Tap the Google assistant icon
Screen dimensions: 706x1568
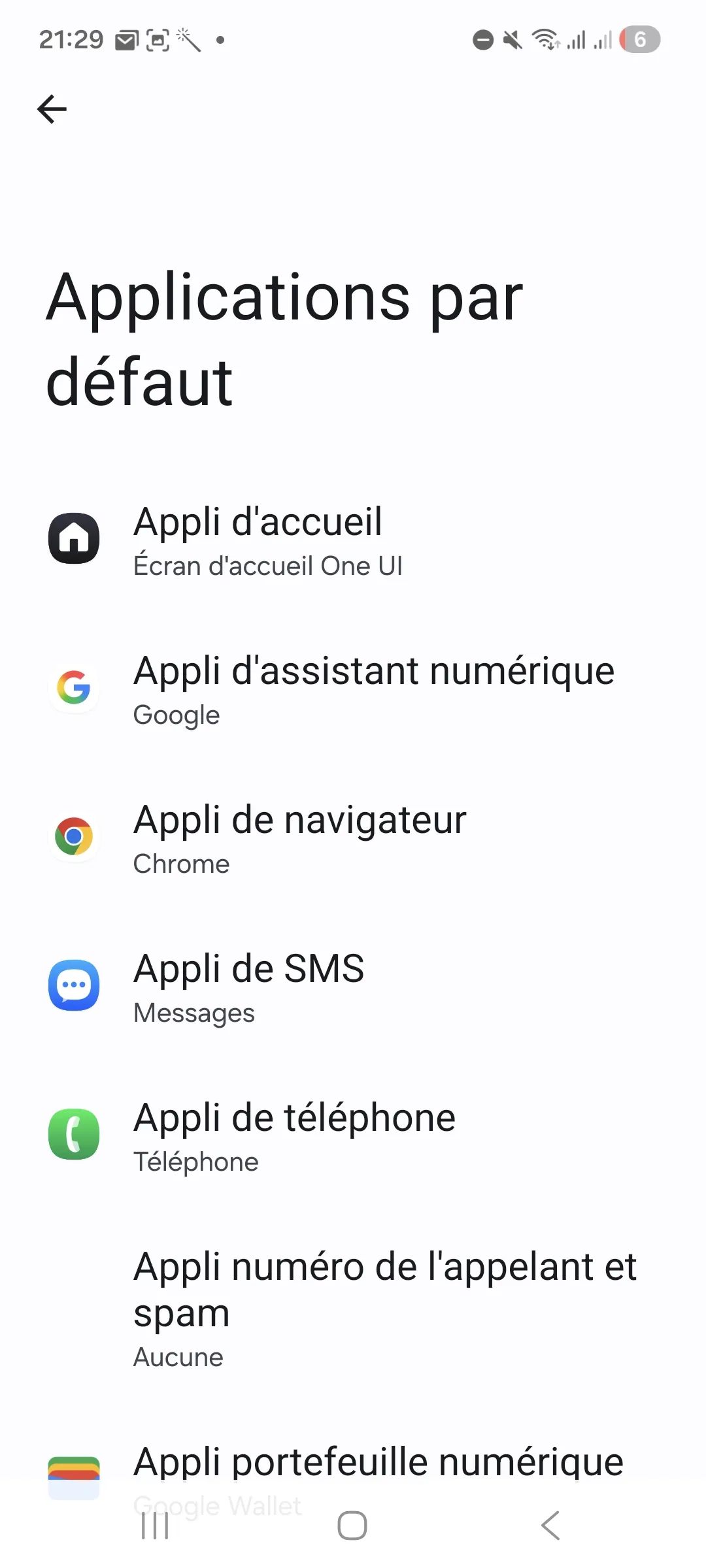click(x=73, y=688)
